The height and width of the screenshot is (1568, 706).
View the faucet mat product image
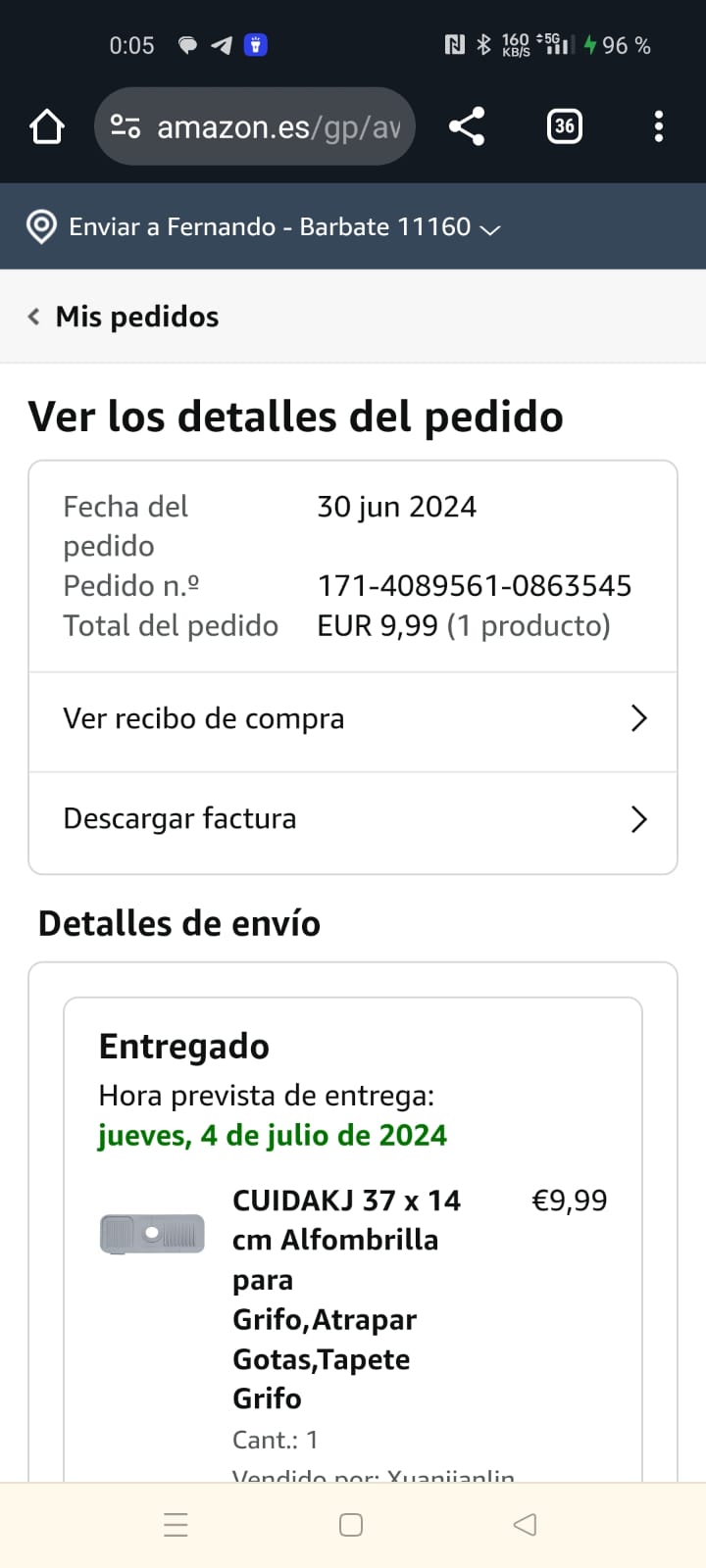coord(152,1234)
